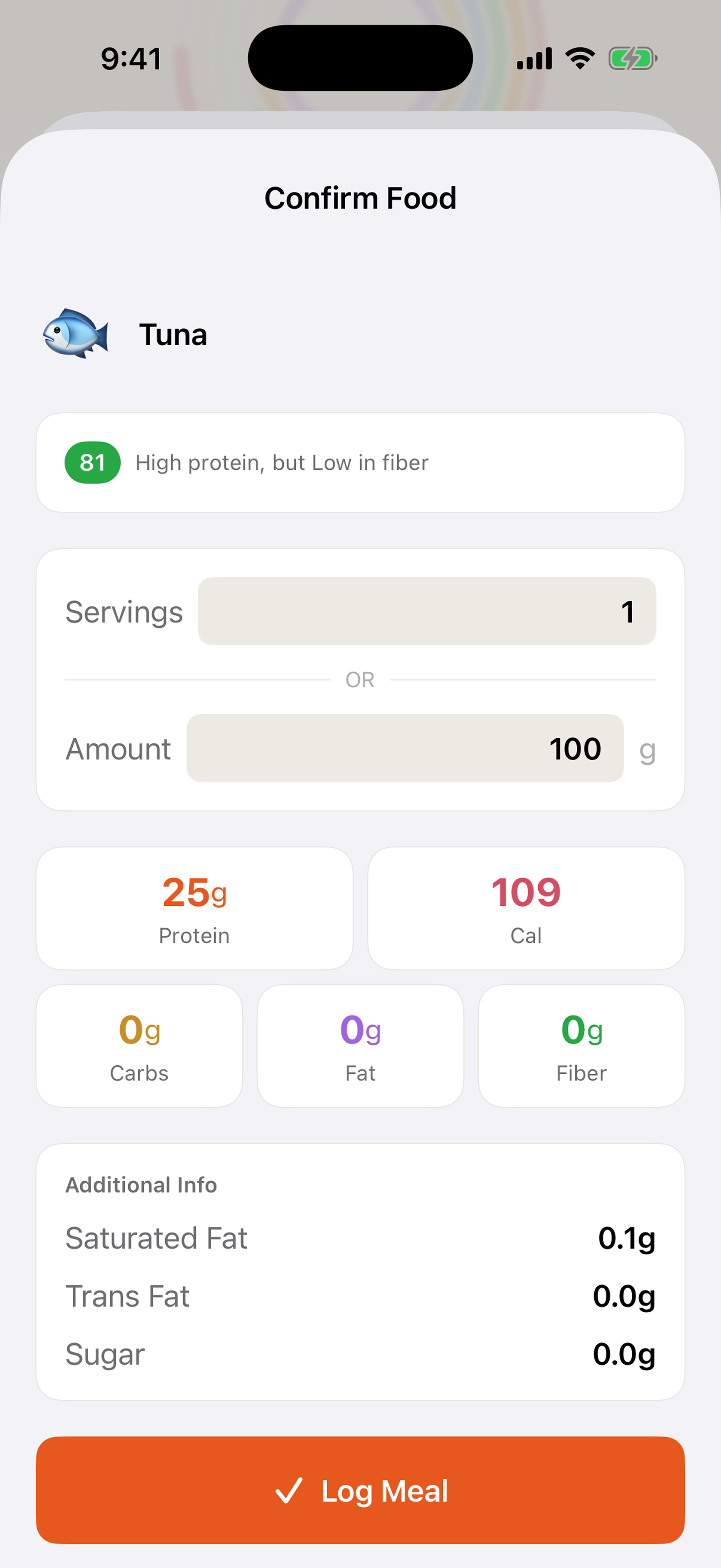Click the Saturated Fat 0.1g row
Image resolution: width=721 pixels, height=1568 pixels.
tap(360, 1238)
